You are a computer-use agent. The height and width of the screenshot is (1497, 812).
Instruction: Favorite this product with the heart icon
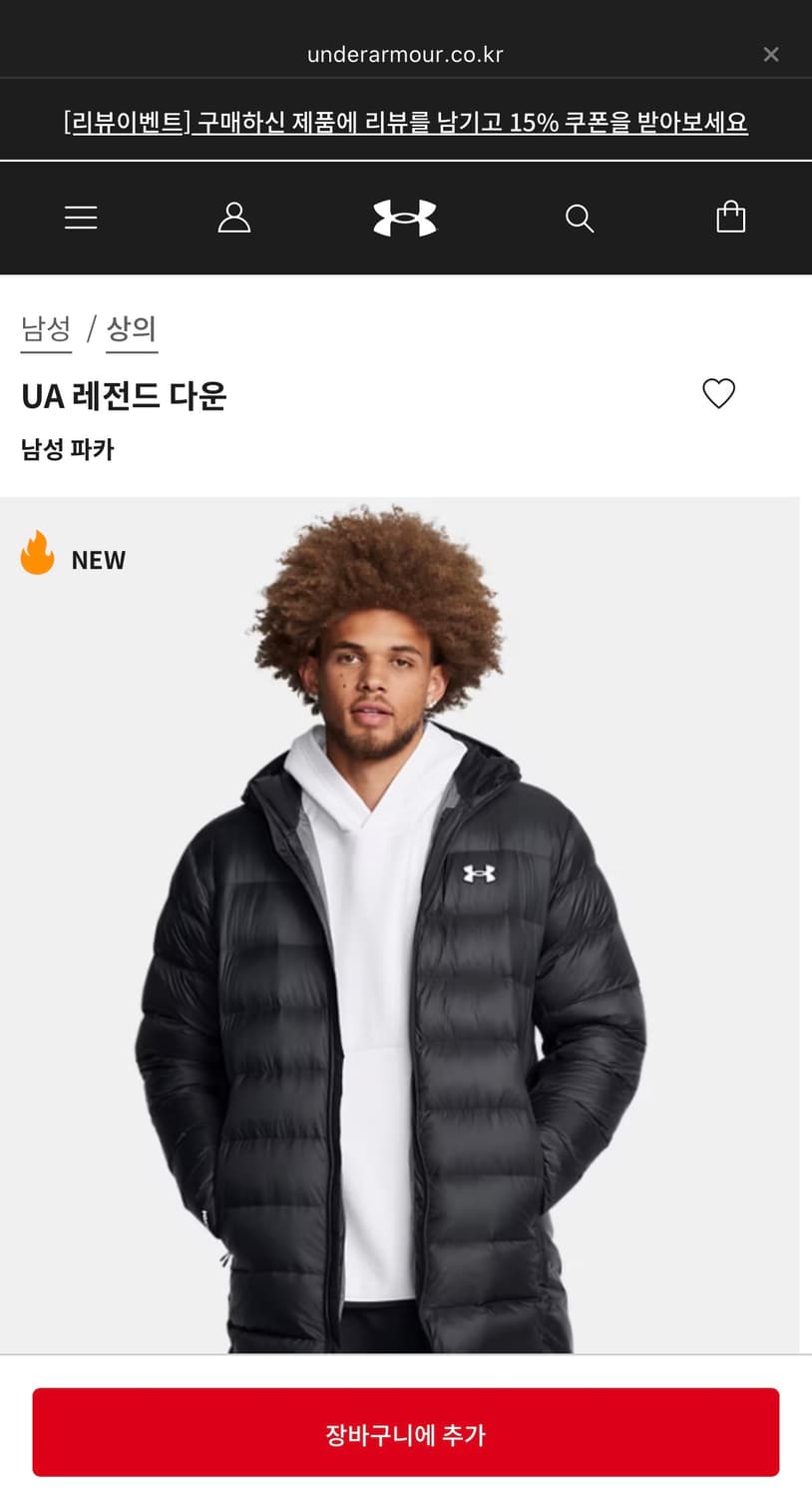[x=719, y=394]
